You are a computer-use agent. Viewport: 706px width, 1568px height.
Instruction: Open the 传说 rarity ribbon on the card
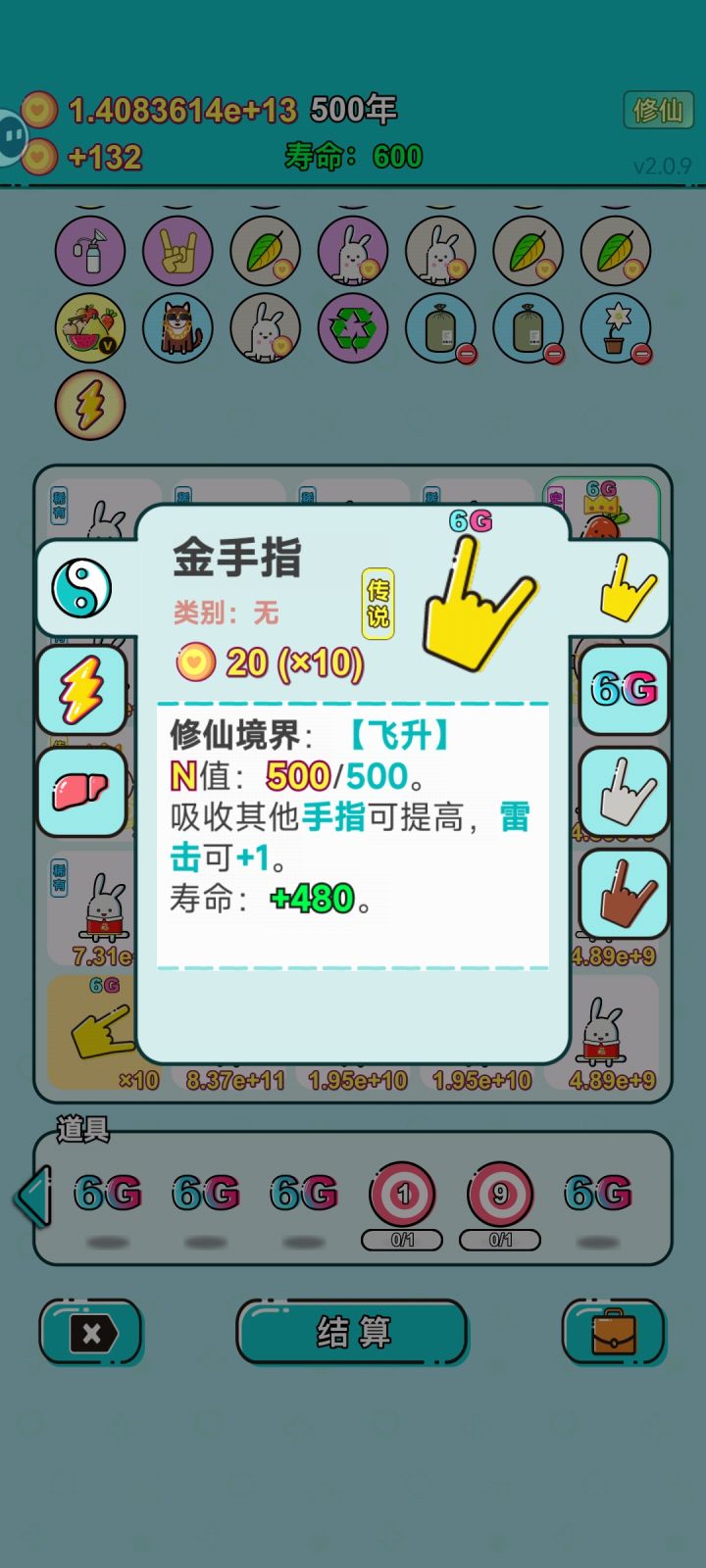[x=378, y=603]
